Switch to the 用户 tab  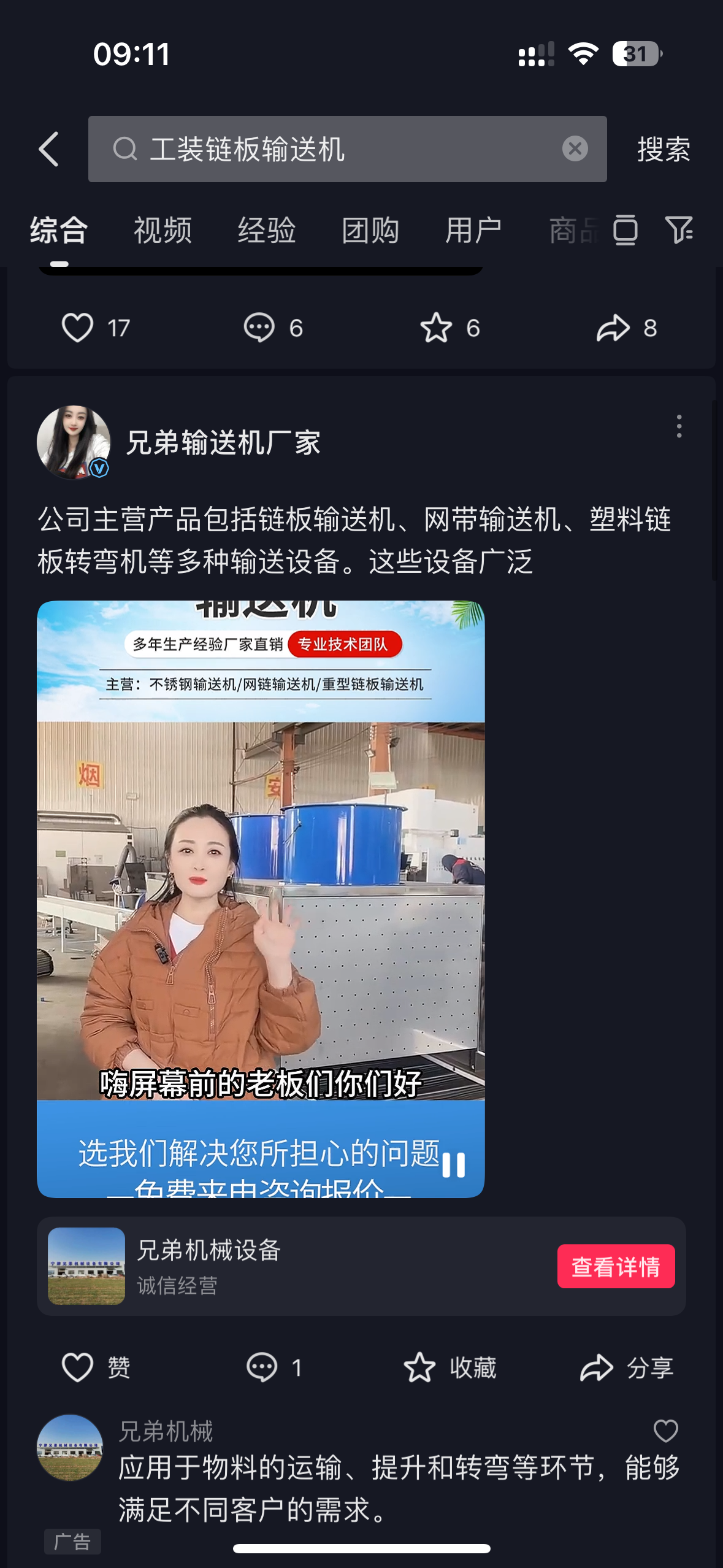pos(473,231)
